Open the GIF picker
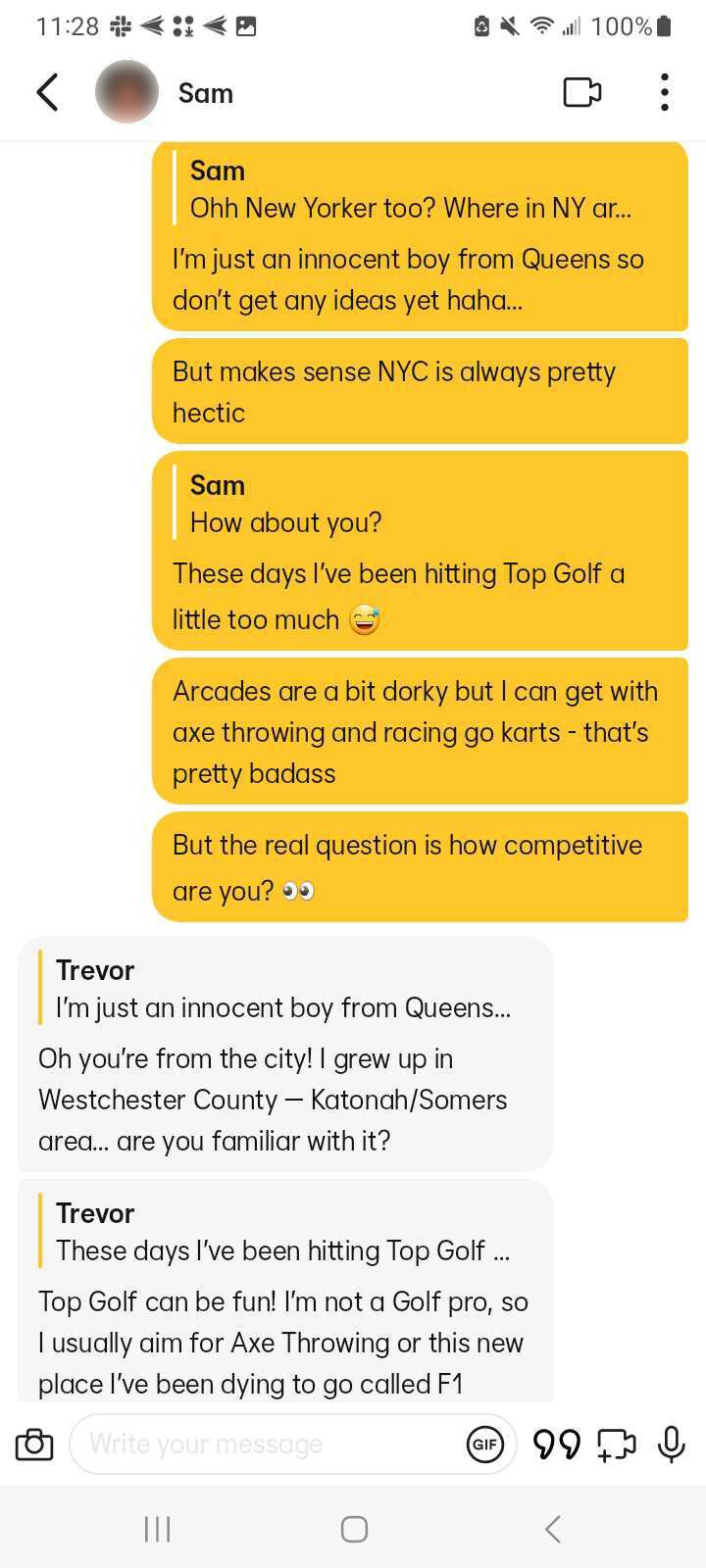The image size is (706, 1568). click(484, 1444)
